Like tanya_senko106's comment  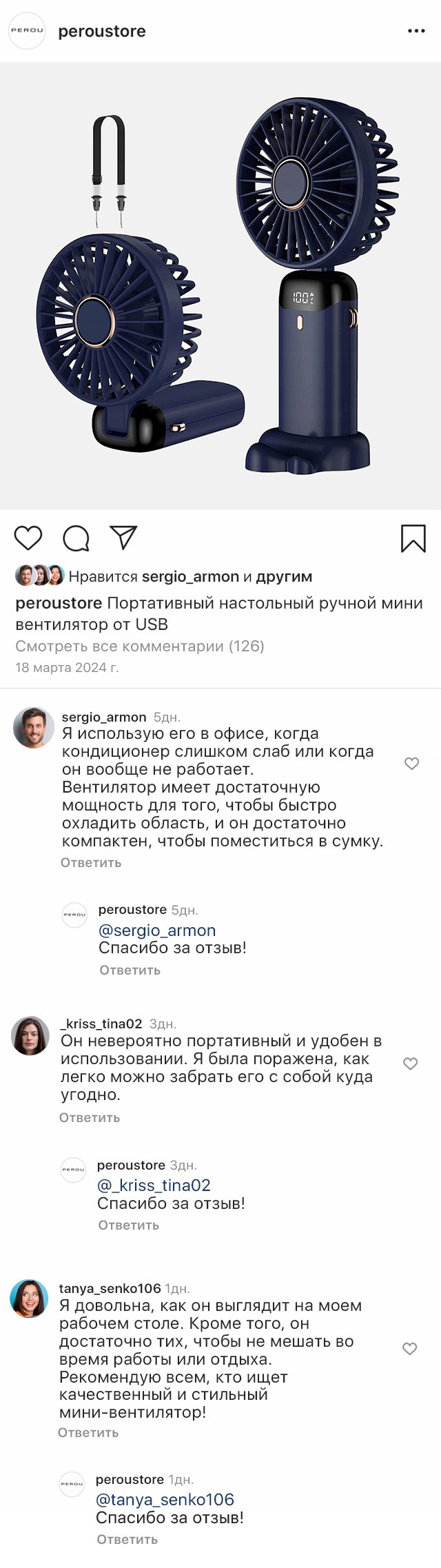(409, 1349)
